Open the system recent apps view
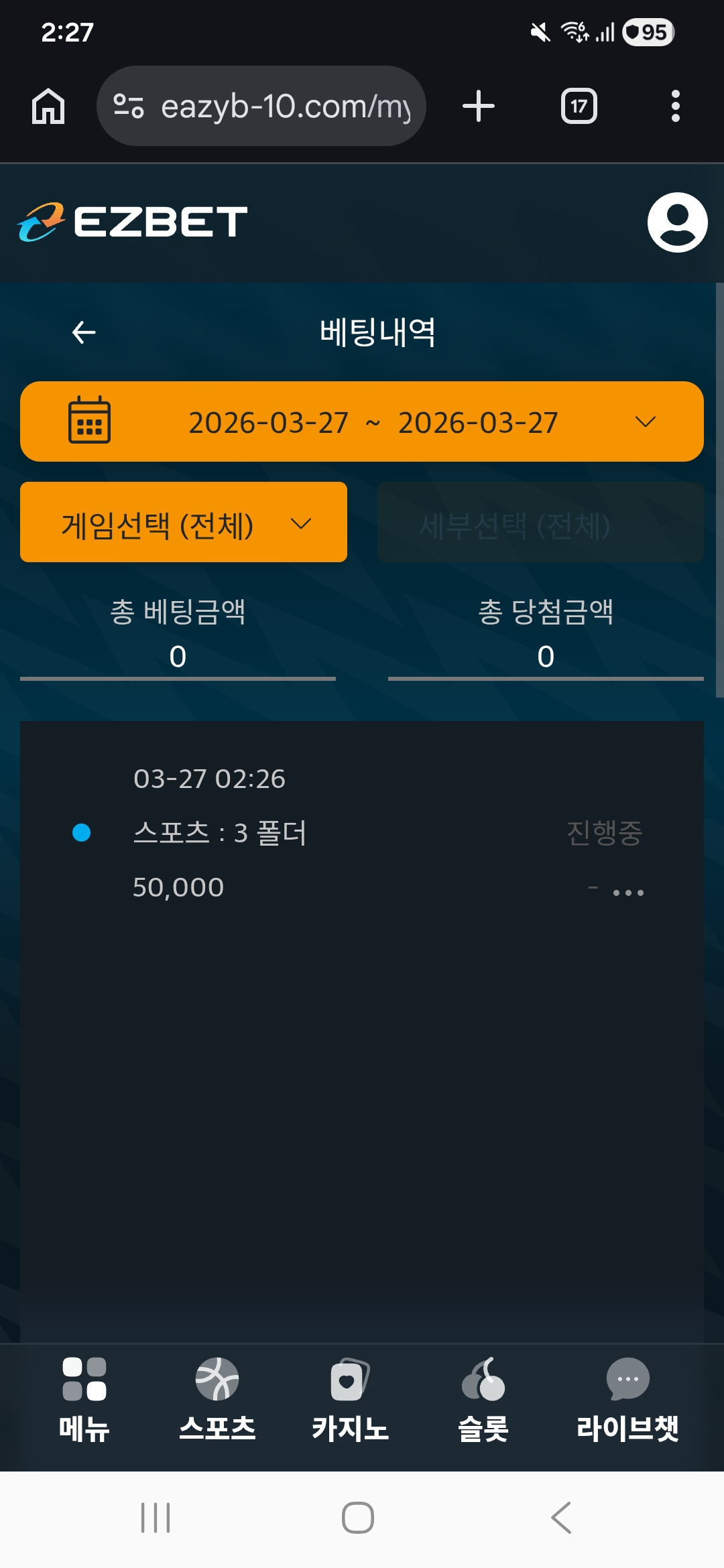 (156, 1518)
